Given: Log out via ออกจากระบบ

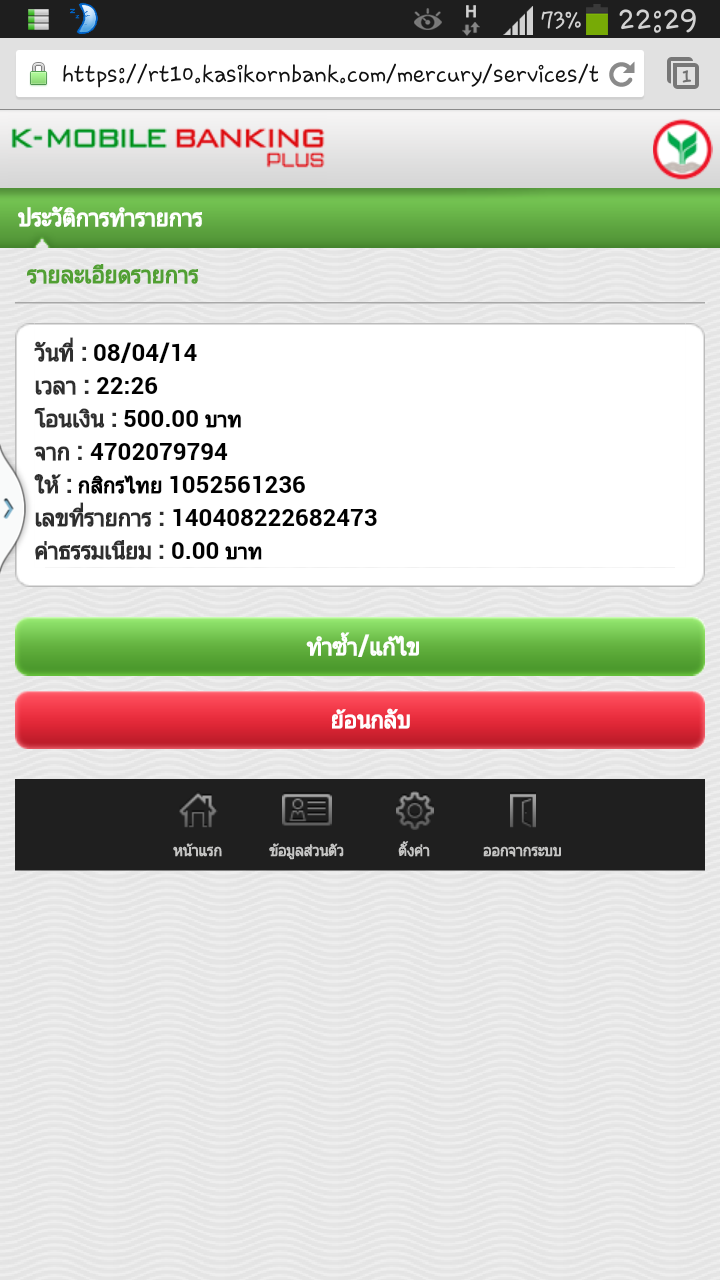Looking at the screenshot, I should tap(522, 825).
